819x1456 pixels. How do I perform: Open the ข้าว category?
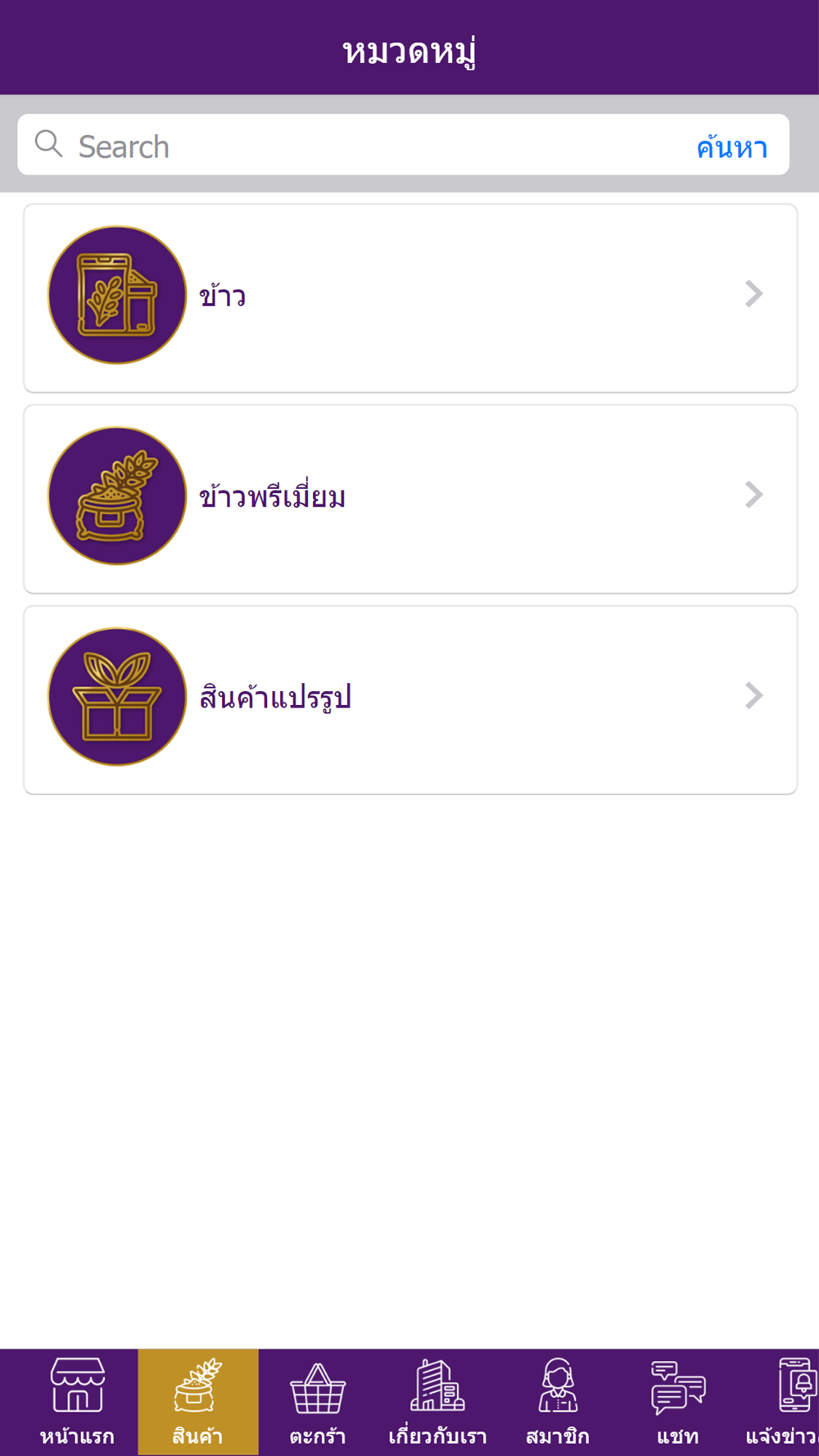[x=410, y=298]
